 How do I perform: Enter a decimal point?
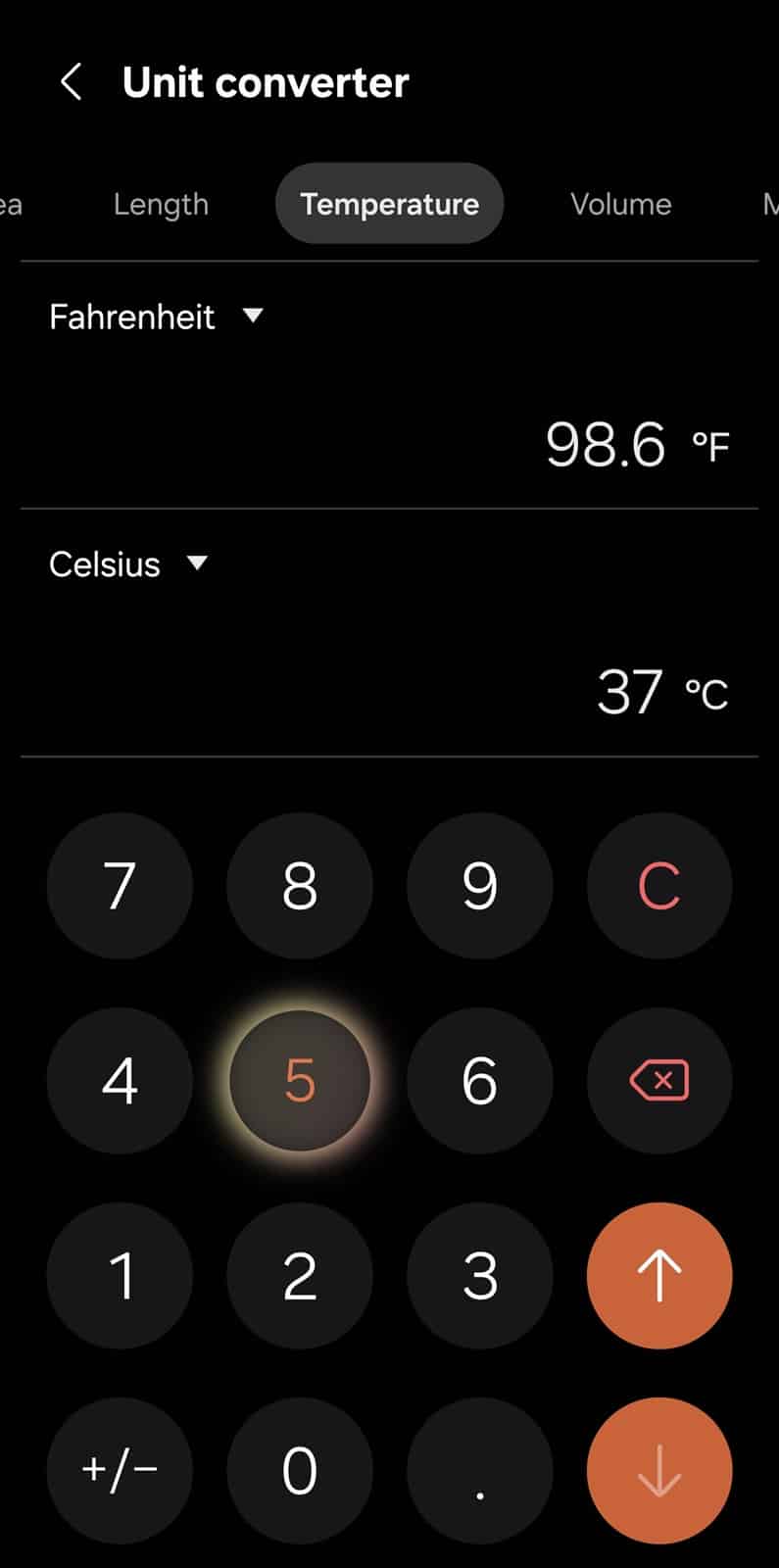[479, 1470]
